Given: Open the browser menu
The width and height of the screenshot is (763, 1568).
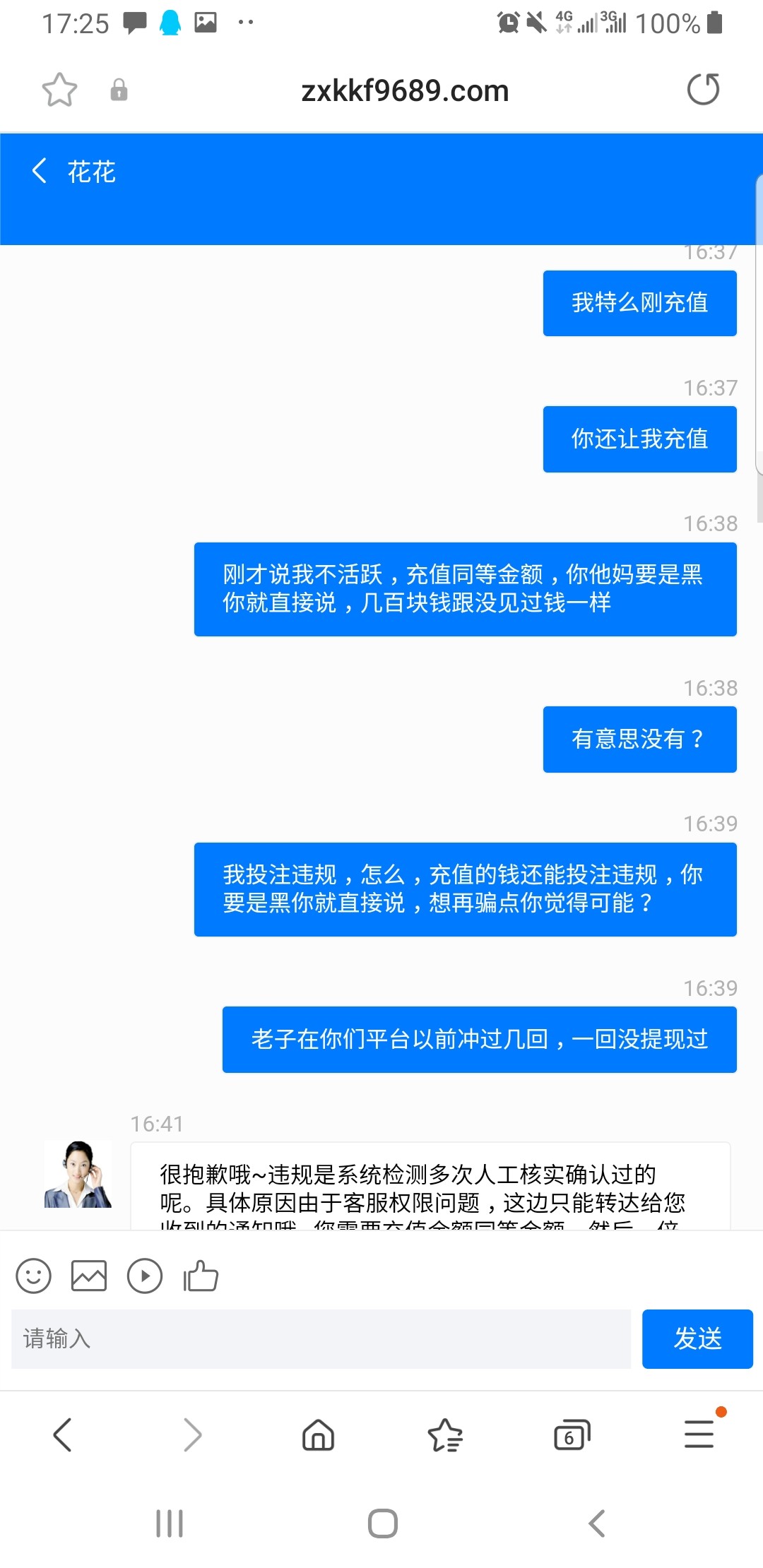Looking at the screenshot, I should click(699, 1435).
